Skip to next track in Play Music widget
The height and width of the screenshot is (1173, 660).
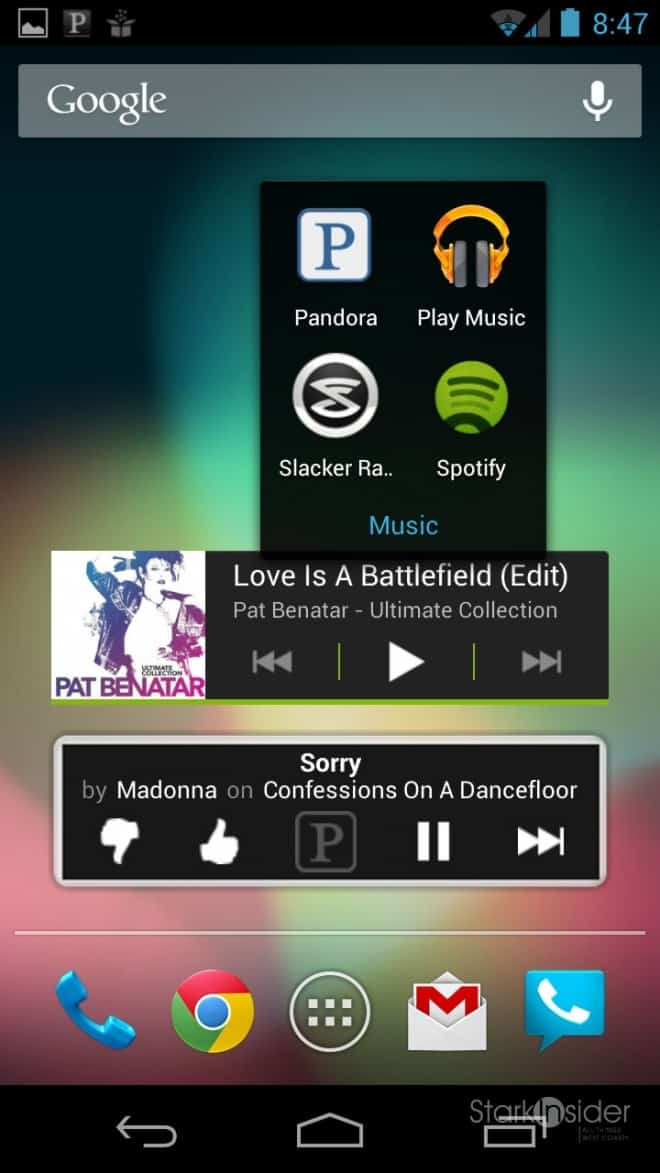[541, 662]
